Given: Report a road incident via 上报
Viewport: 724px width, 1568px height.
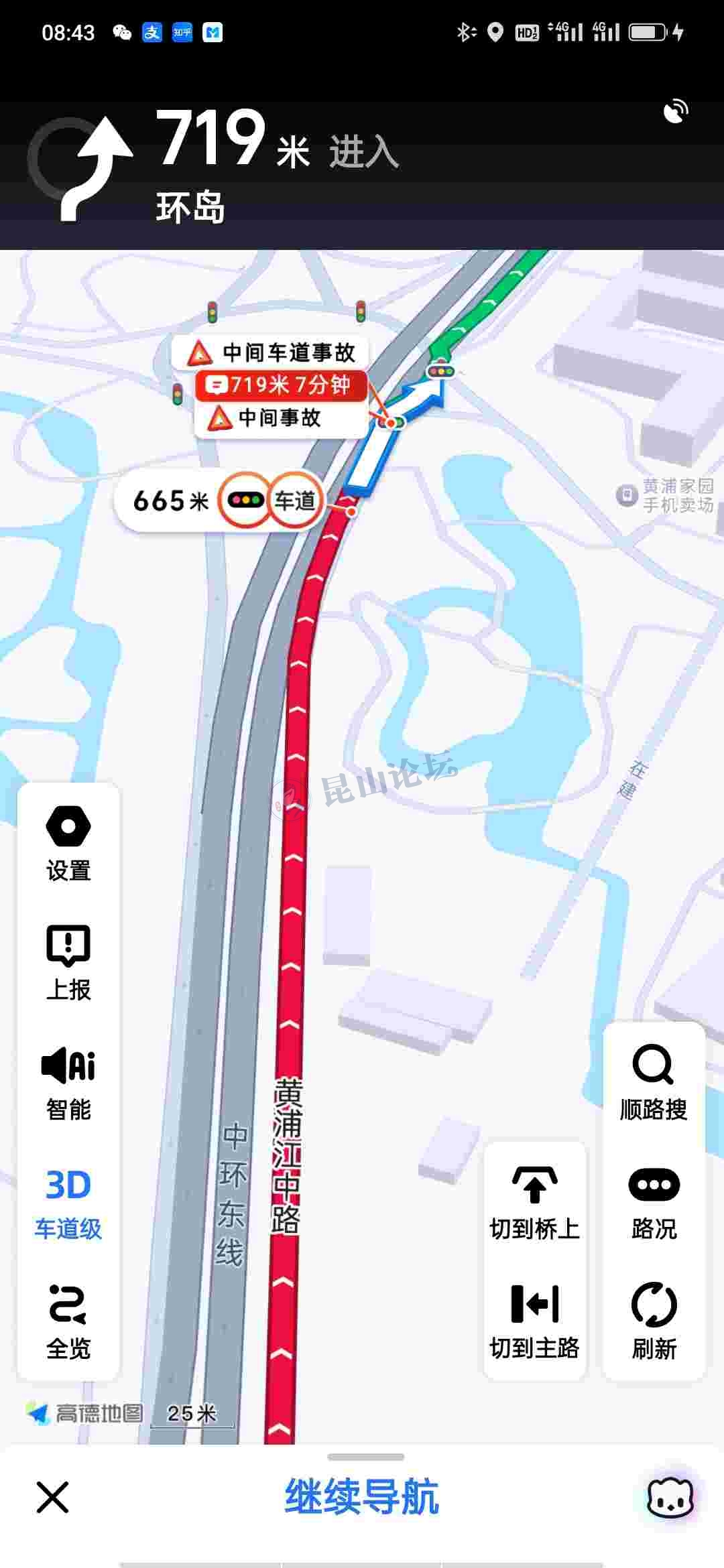Looking at the screenshot, I should tap(68, 962).
